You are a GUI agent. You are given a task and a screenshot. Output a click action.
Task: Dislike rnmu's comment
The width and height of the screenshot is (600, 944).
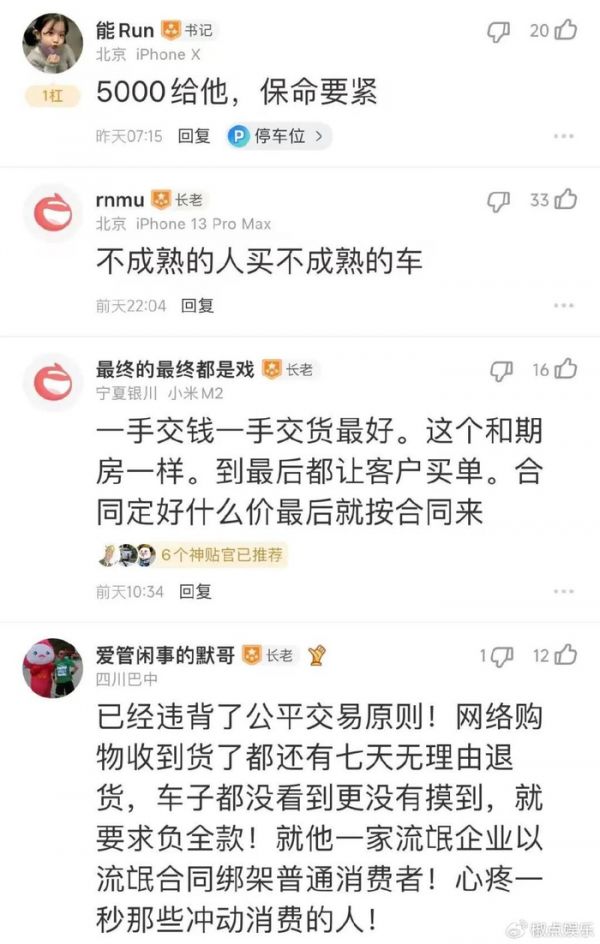point(498,202)
